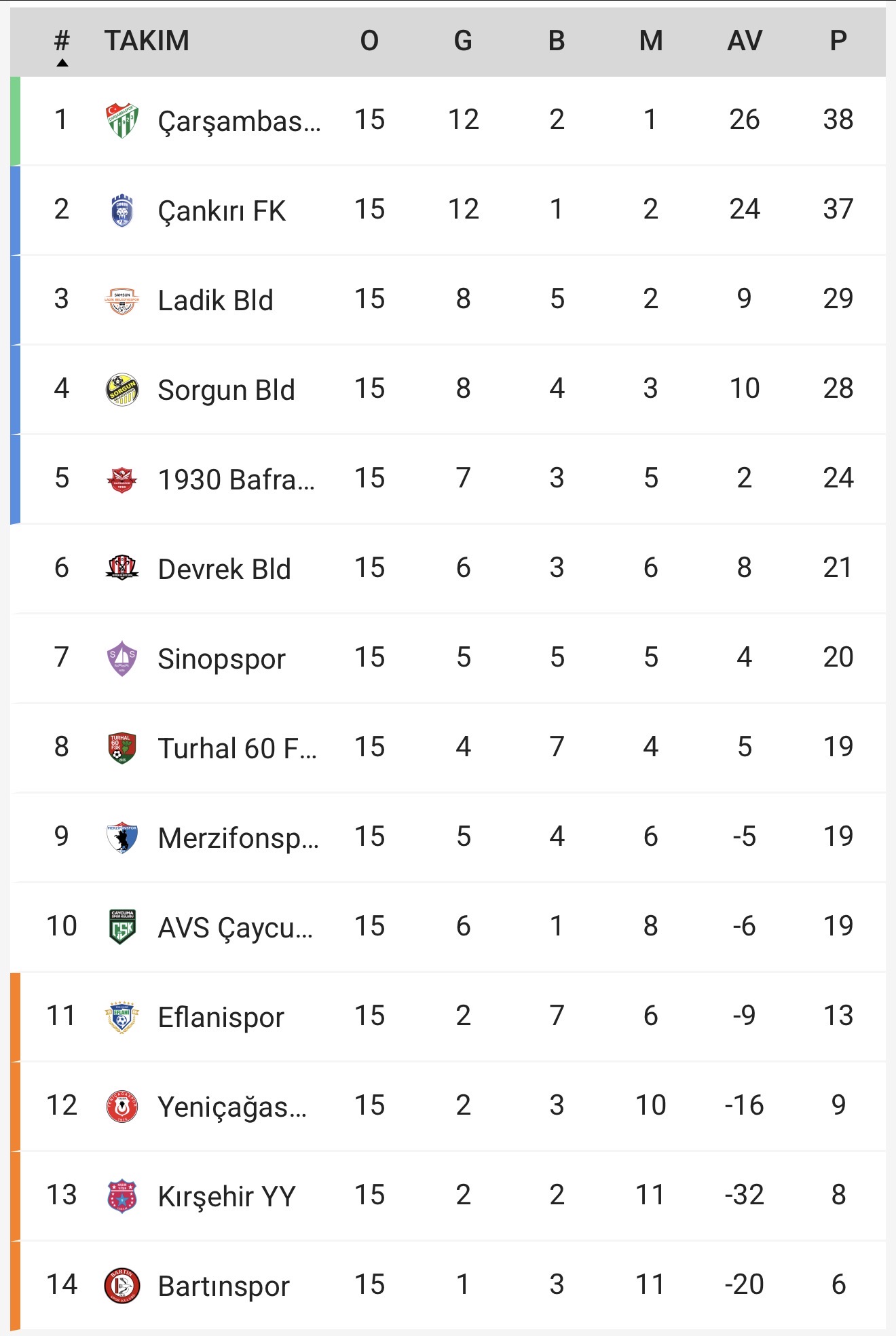Select the Eflanispor row

coord(221,1017)
